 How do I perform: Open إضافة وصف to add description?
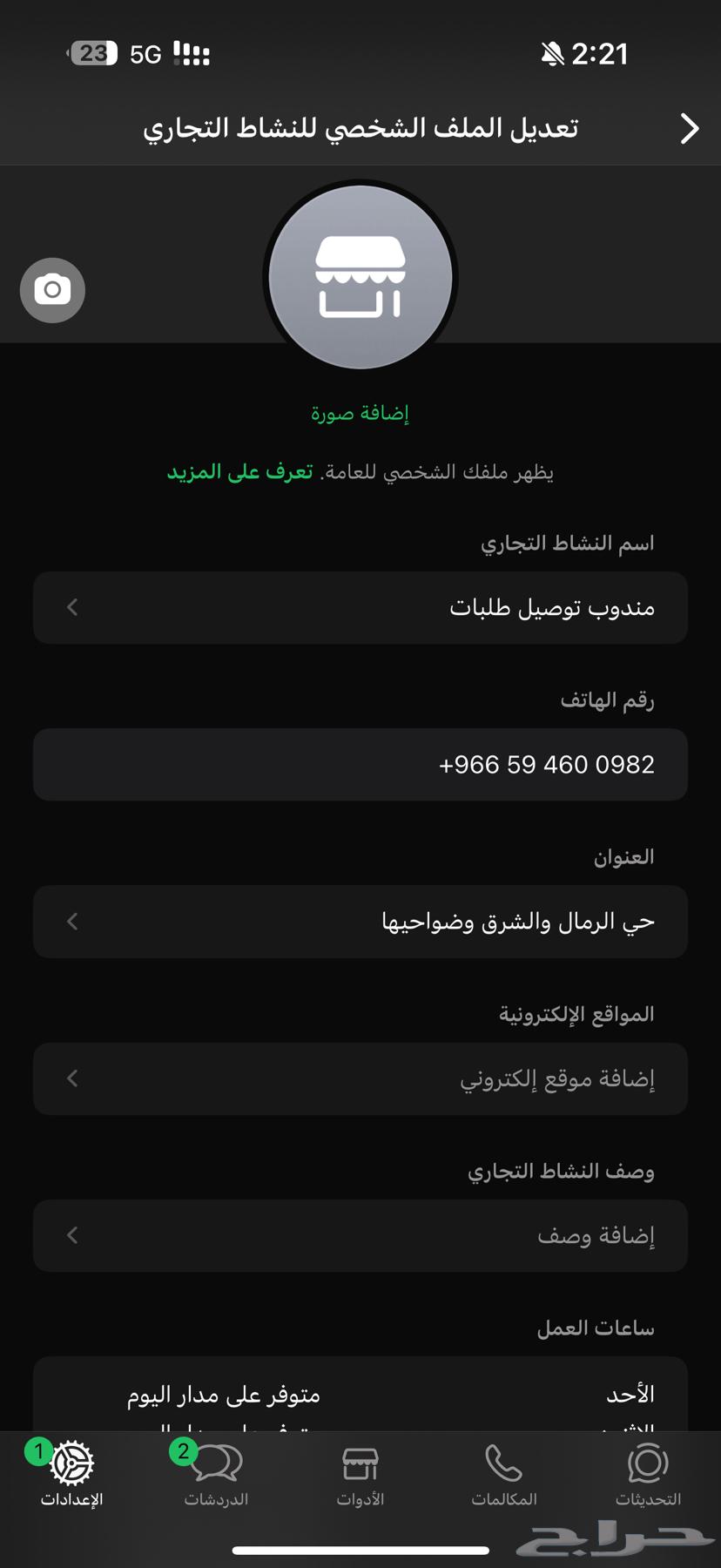coord(360,1235)
